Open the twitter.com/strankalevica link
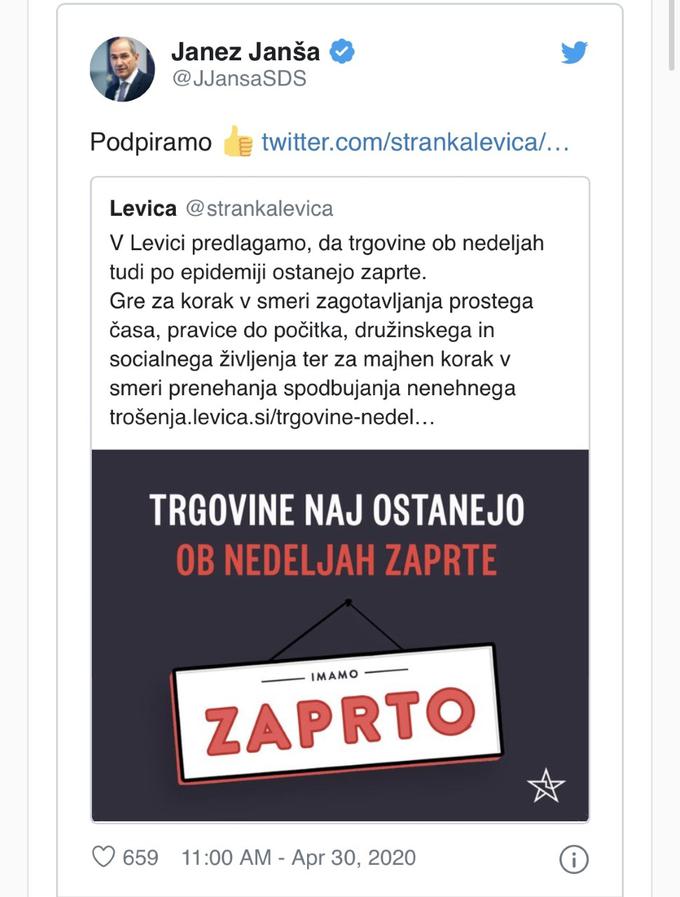 pos(415,142)
